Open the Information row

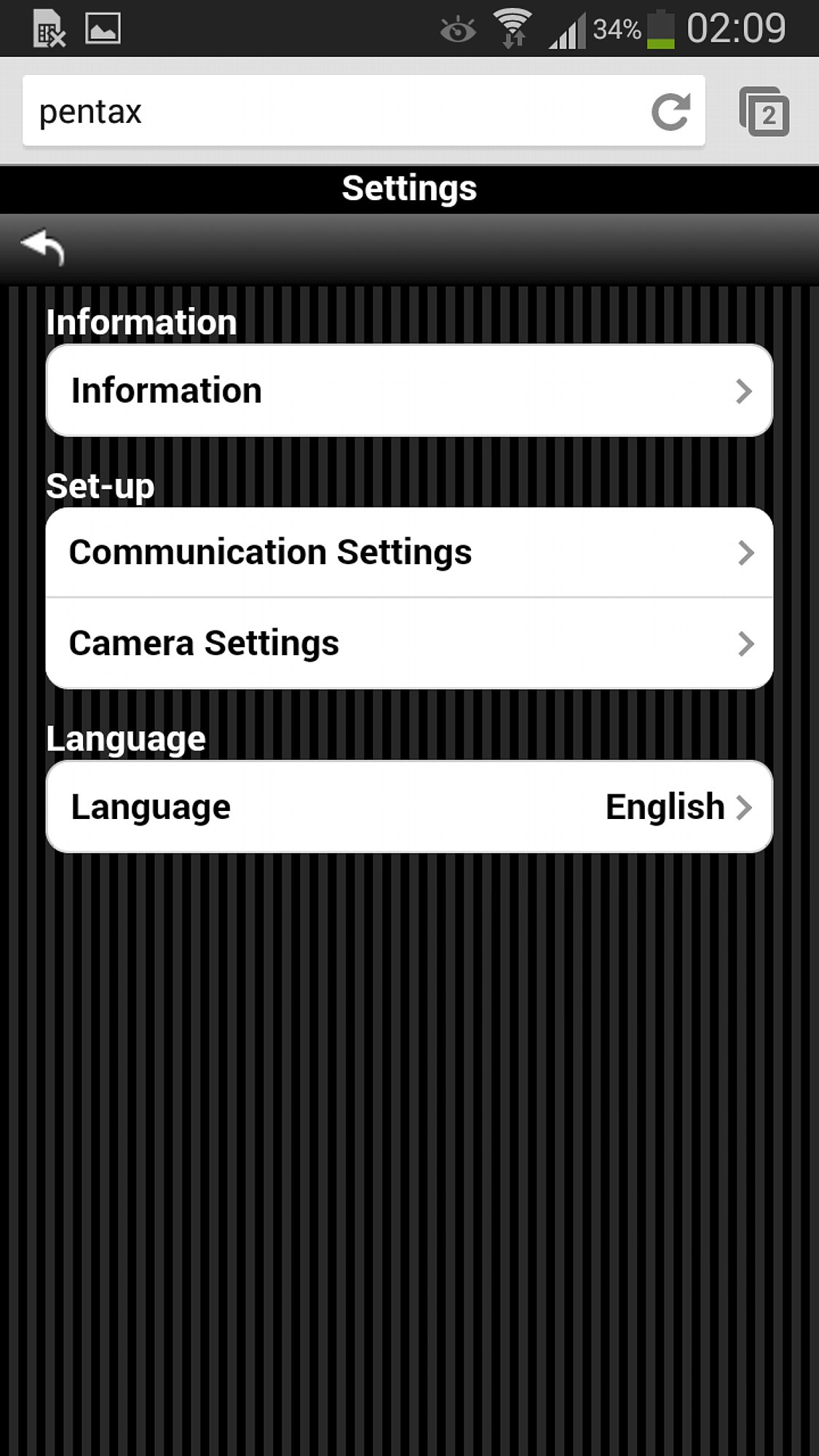coord(409,391)
